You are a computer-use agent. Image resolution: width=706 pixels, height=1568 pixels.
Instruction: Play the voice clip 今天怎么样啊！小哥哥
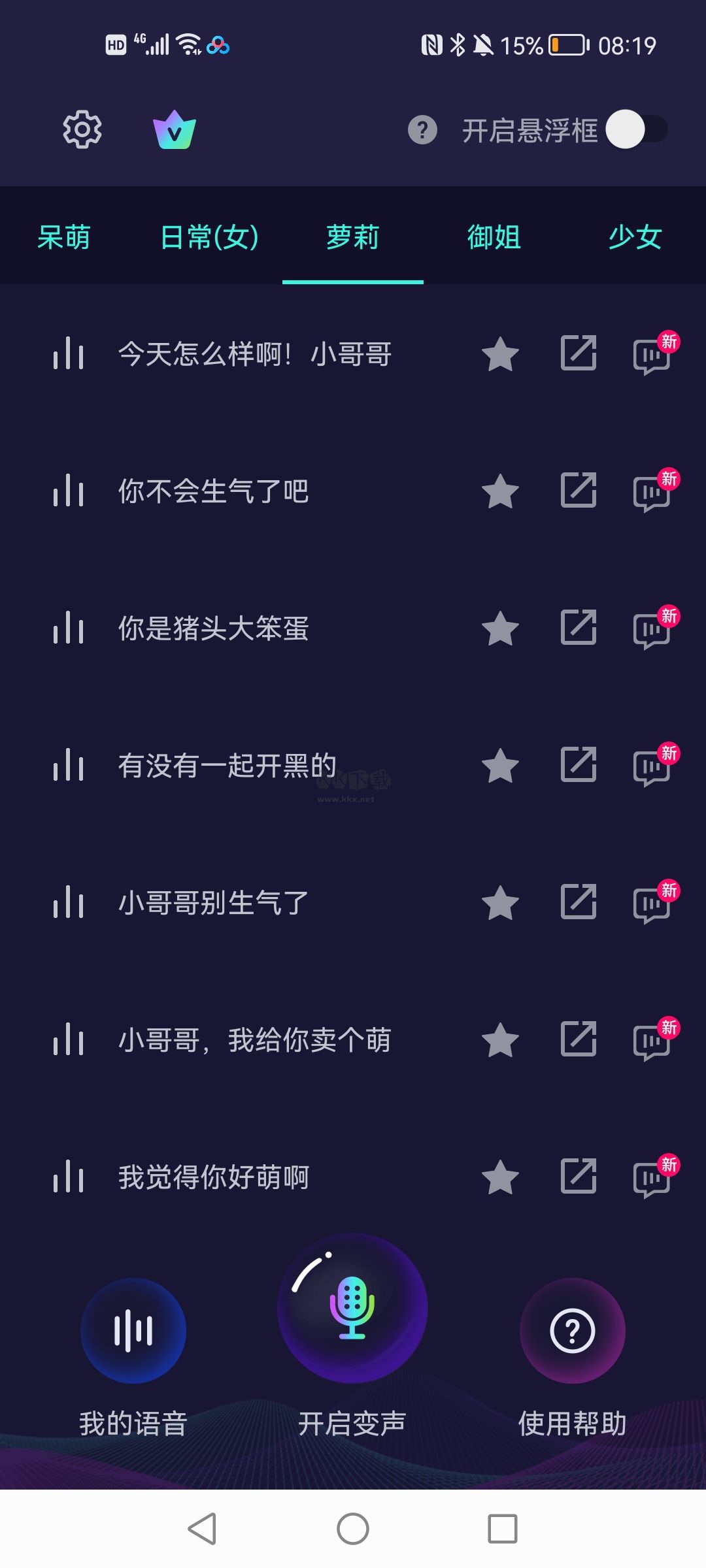(x=69, y=354)
